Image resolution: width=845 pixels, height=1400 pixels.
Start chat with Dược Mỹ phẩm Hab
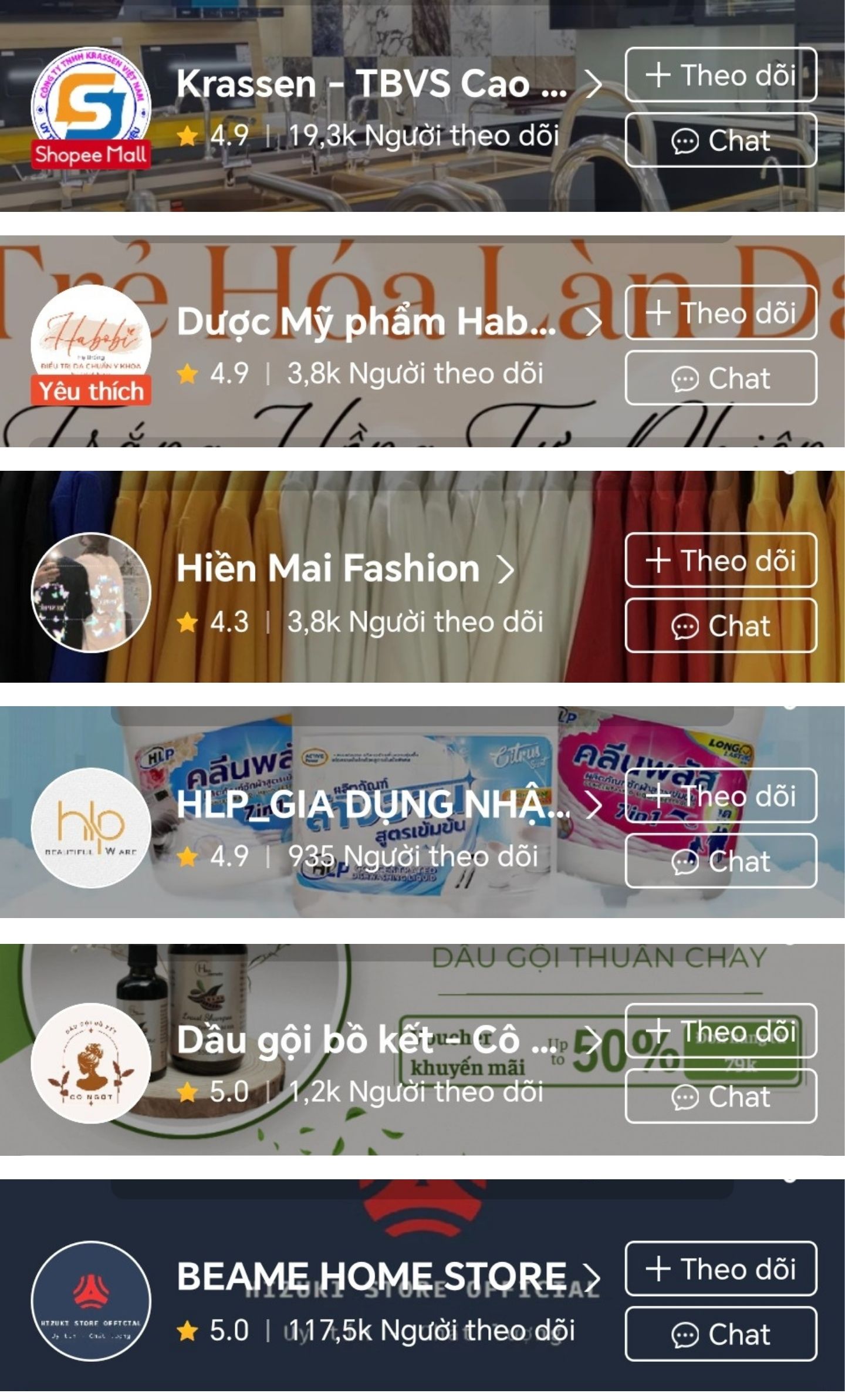coord(721,378)
